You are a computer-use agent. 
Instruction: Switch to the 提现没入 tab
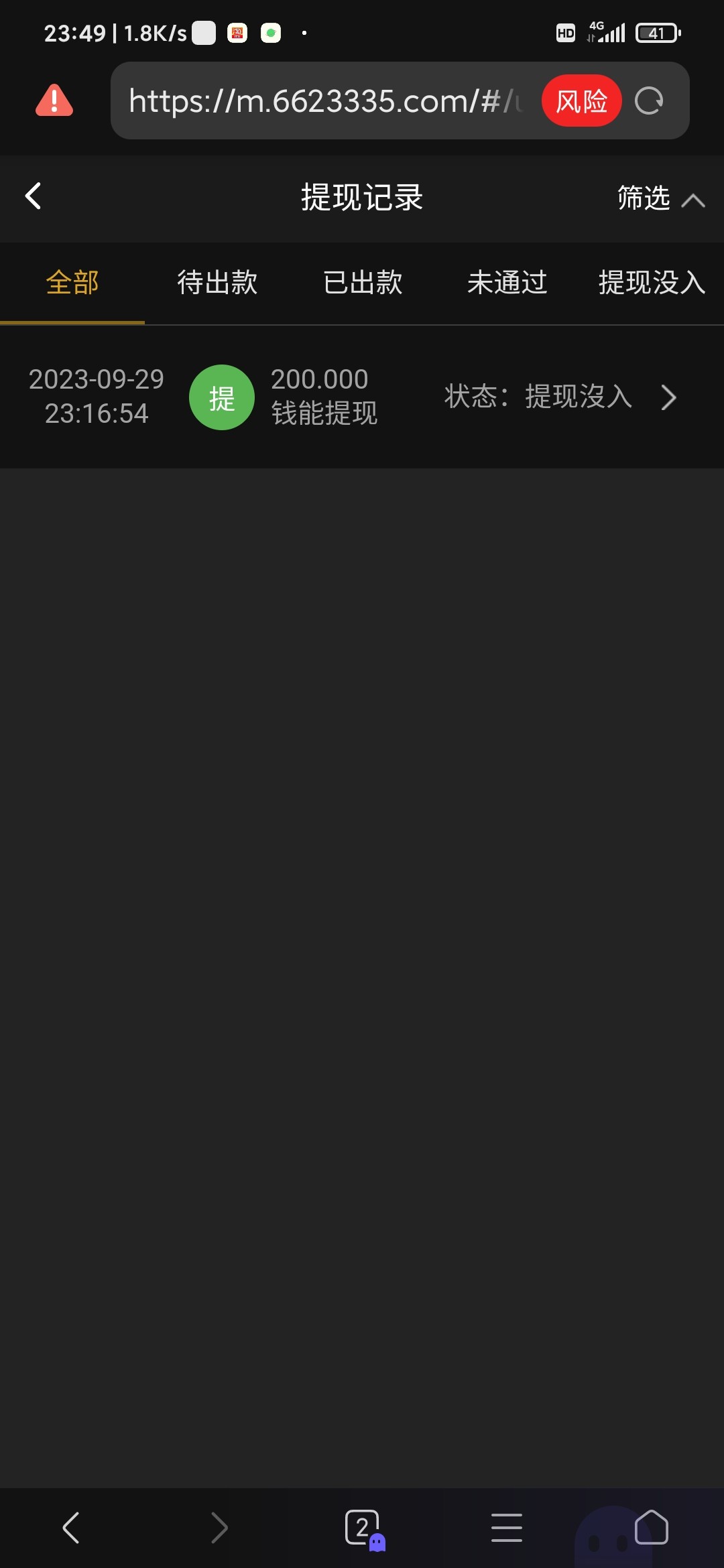pyautogui.click(x=652, y=283)
